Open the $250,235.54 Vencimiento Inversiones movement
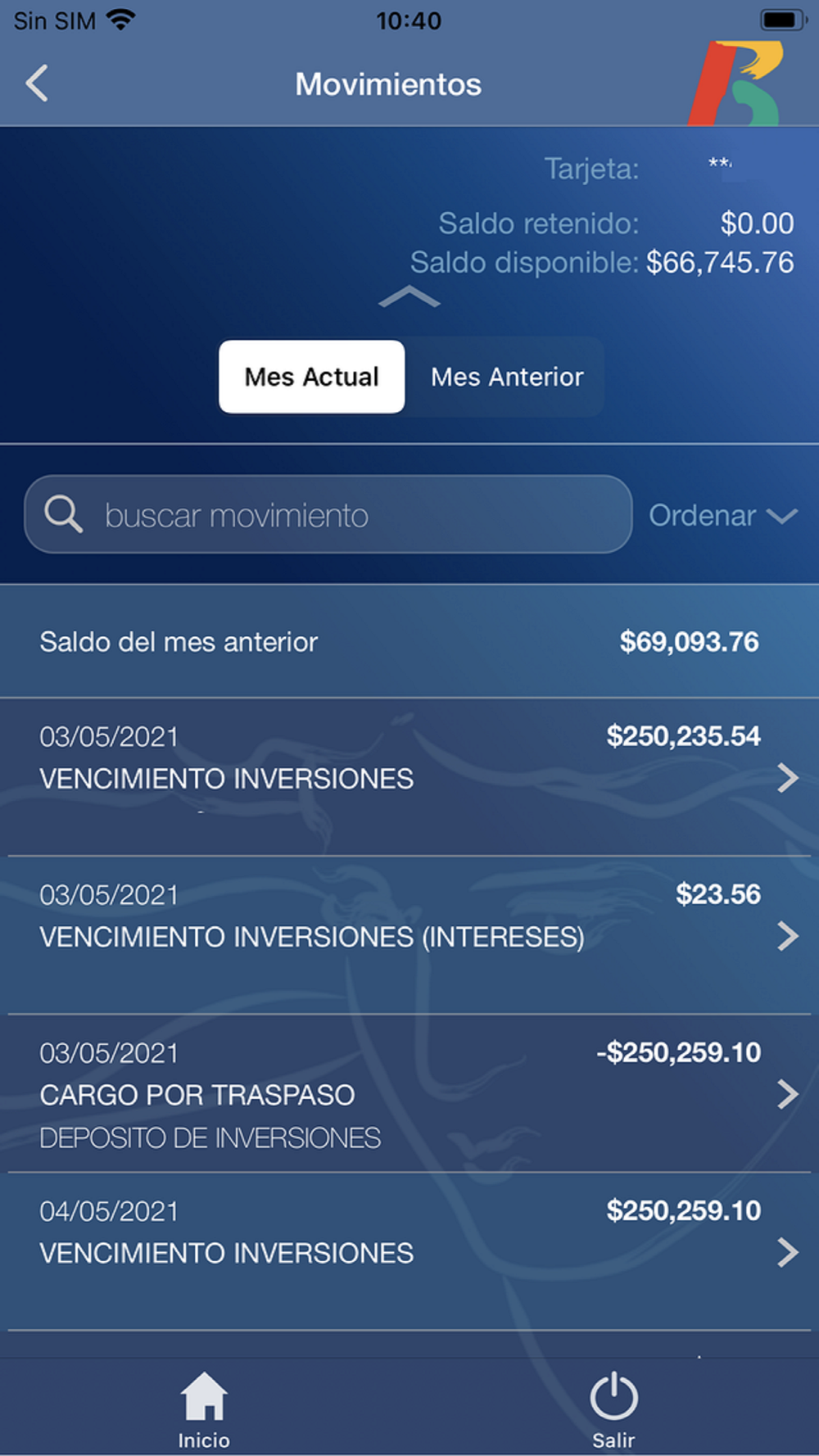This screenshot has height=1456, width=819. tap(409, 776)
